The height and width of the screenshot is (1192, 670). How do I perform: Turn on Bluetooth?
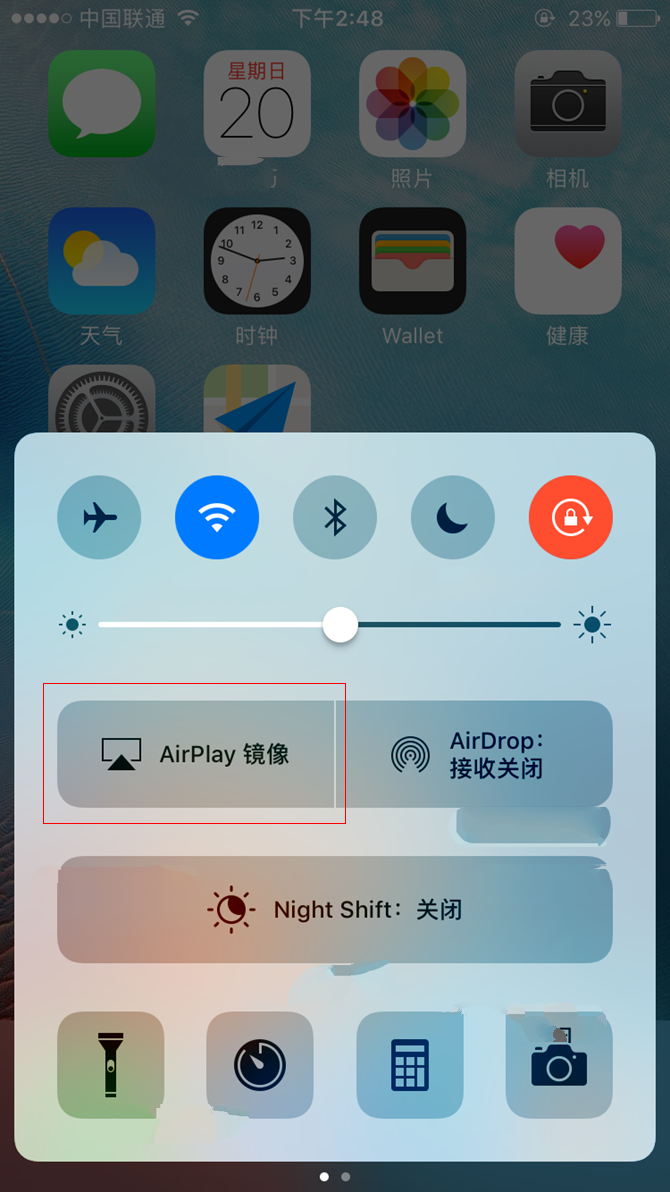click(x=335, y=517)
